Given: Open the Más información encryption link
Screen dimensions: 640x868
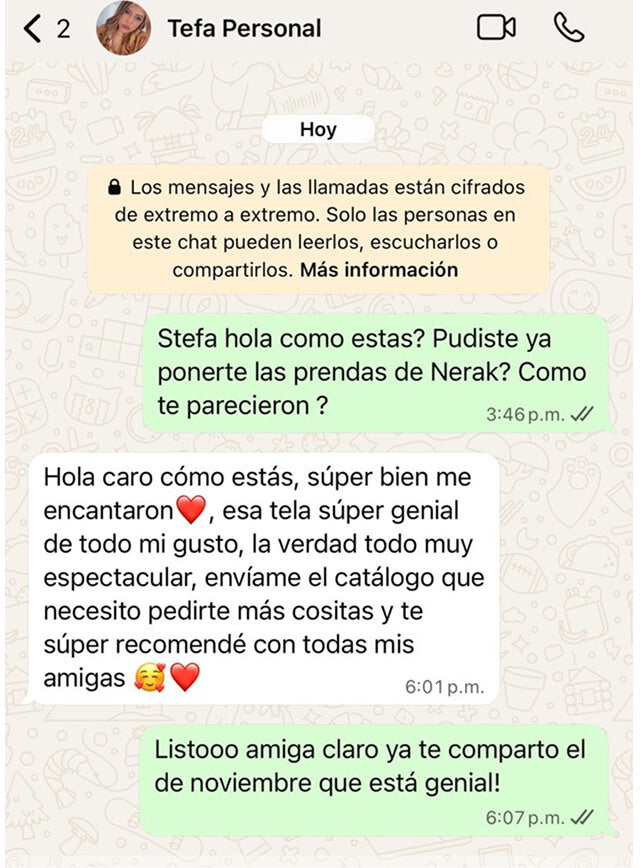Looking at the screenshot, I should pos(379,270).
